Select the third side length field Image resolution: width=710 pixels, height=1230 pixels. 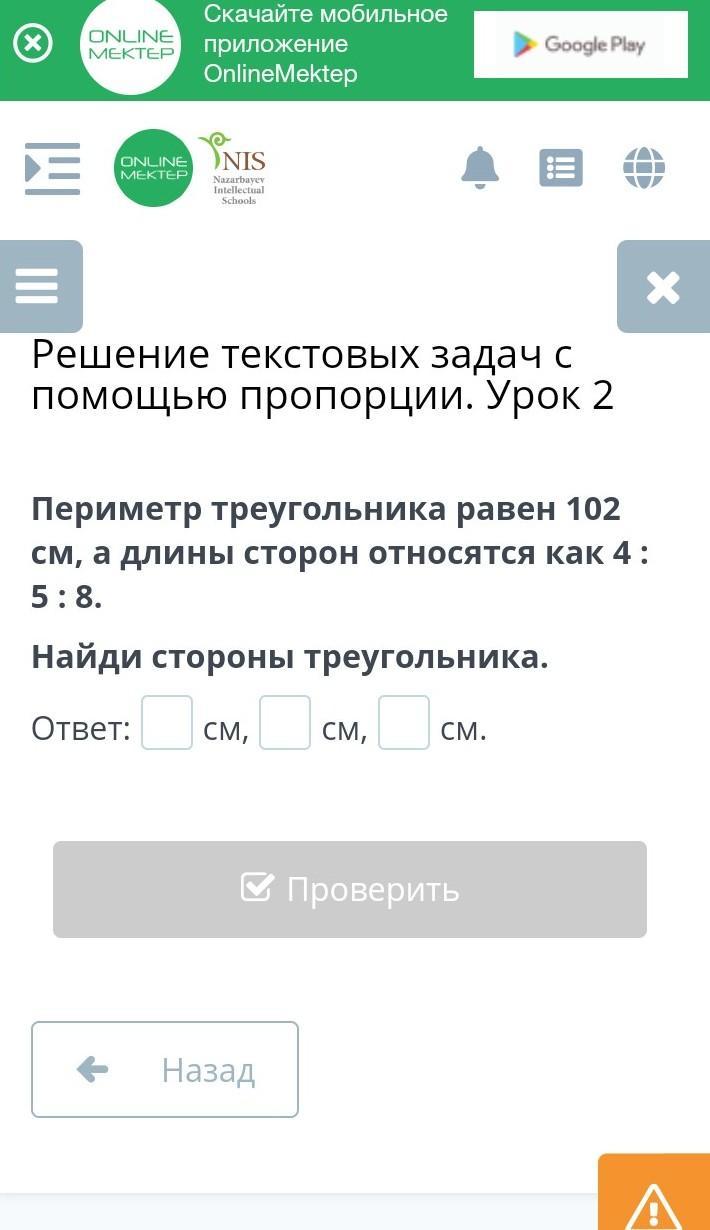404,723
